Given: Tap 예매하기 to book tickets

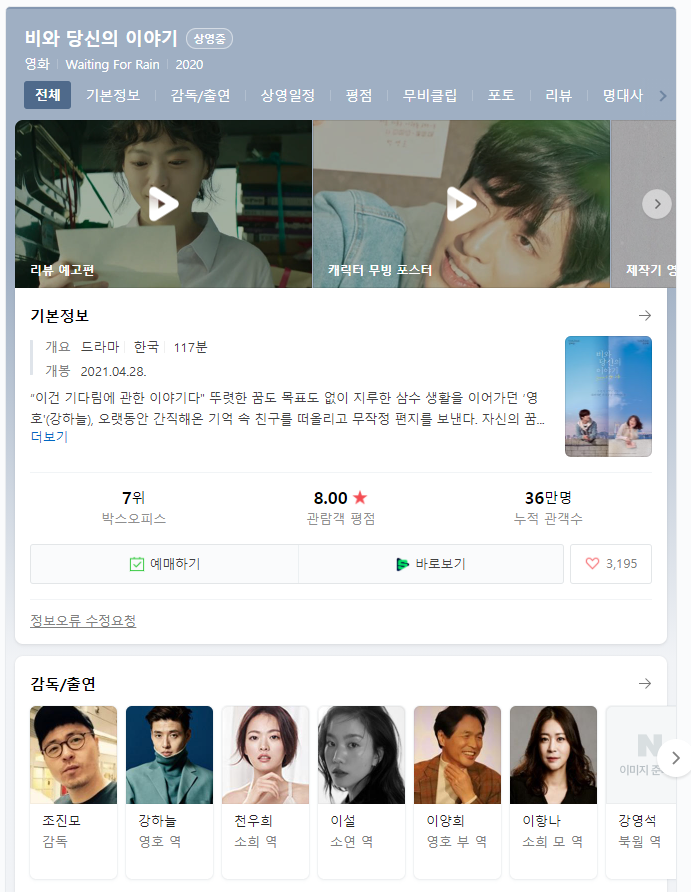Looking at the screenshot, I should 165,564.
